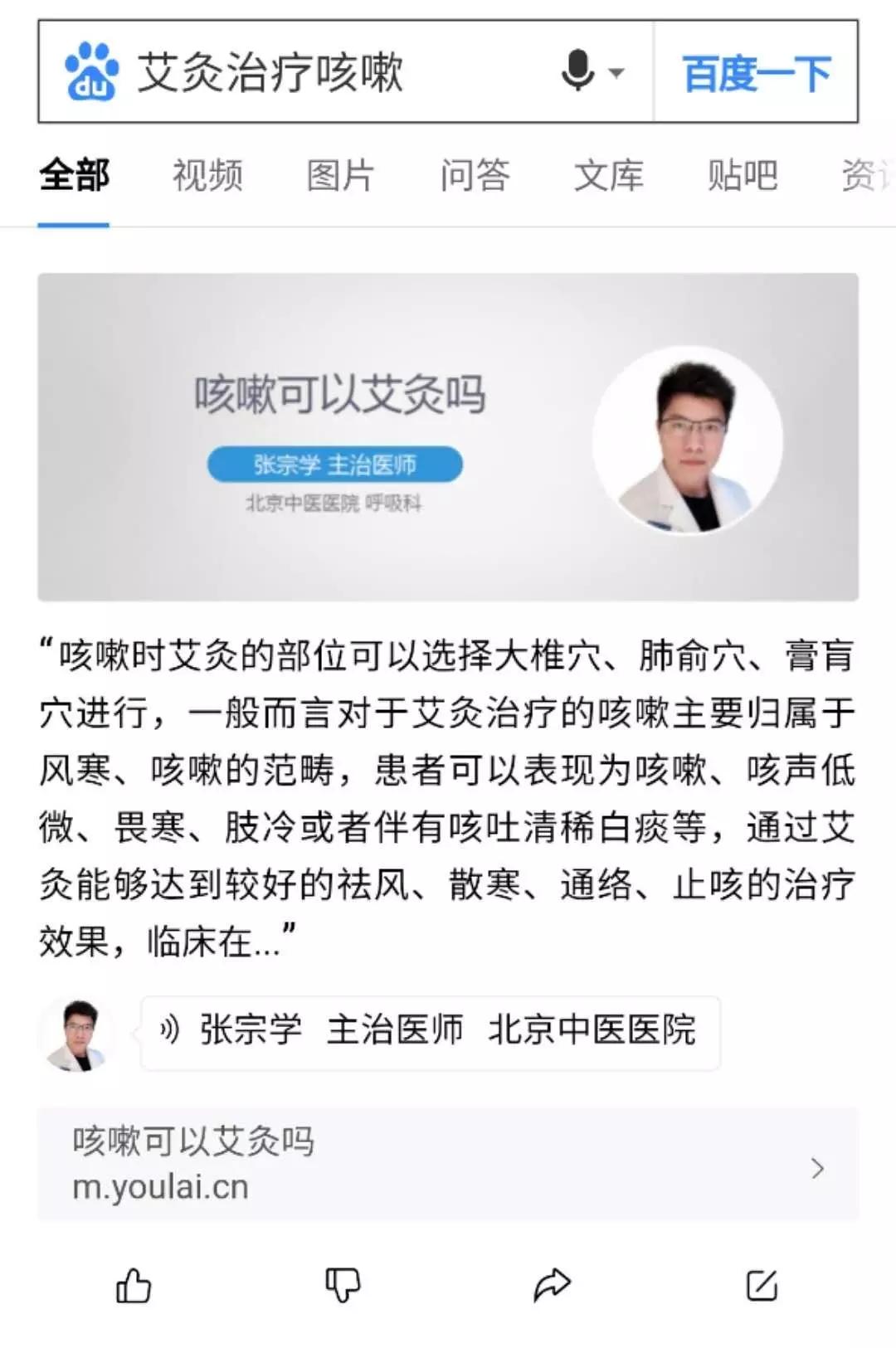Switch to the 视频 tab
896x1348 pixels.
point(207,176)
